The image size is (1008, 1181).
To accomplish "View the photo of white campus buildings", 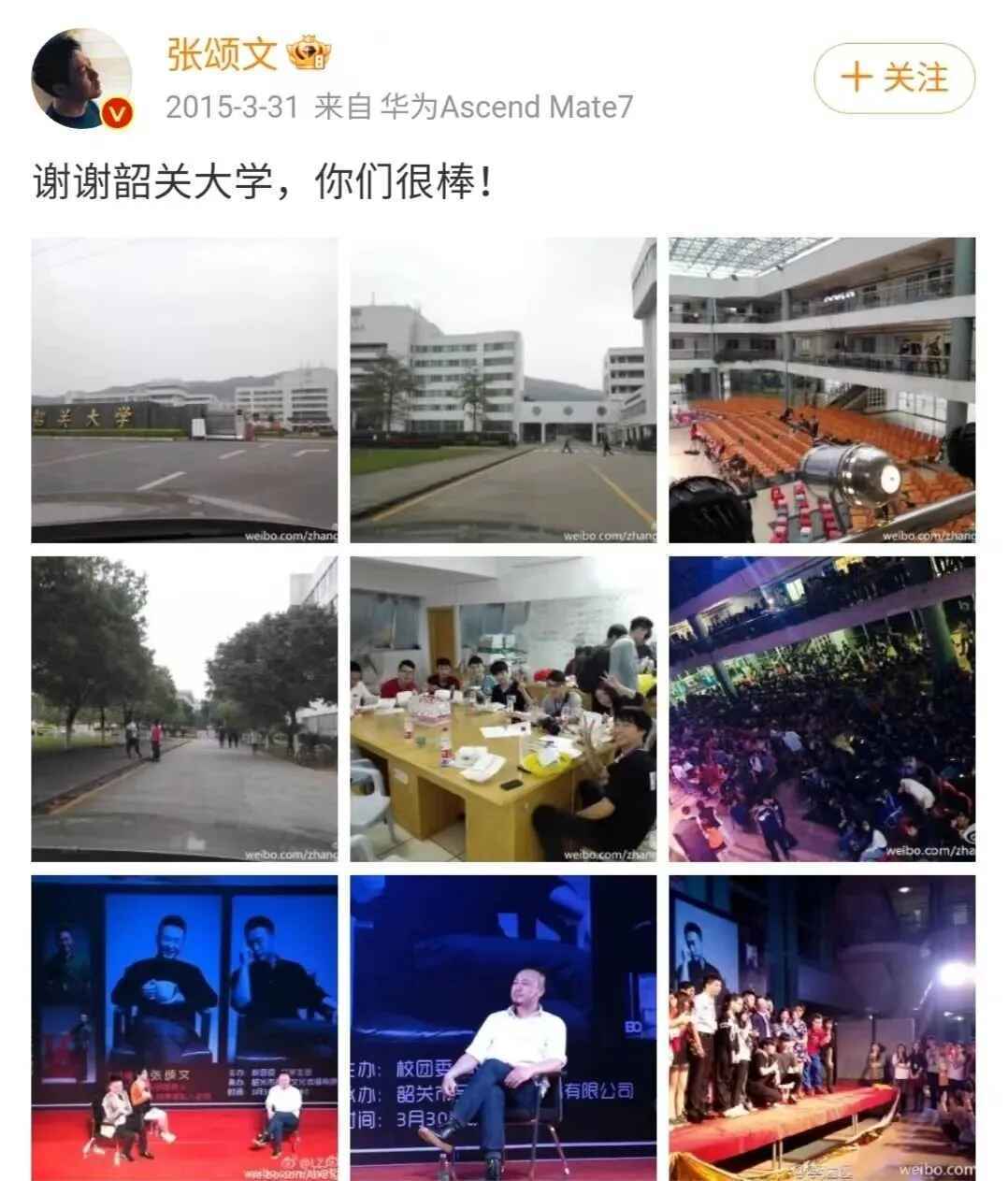I will coord(503,390).
